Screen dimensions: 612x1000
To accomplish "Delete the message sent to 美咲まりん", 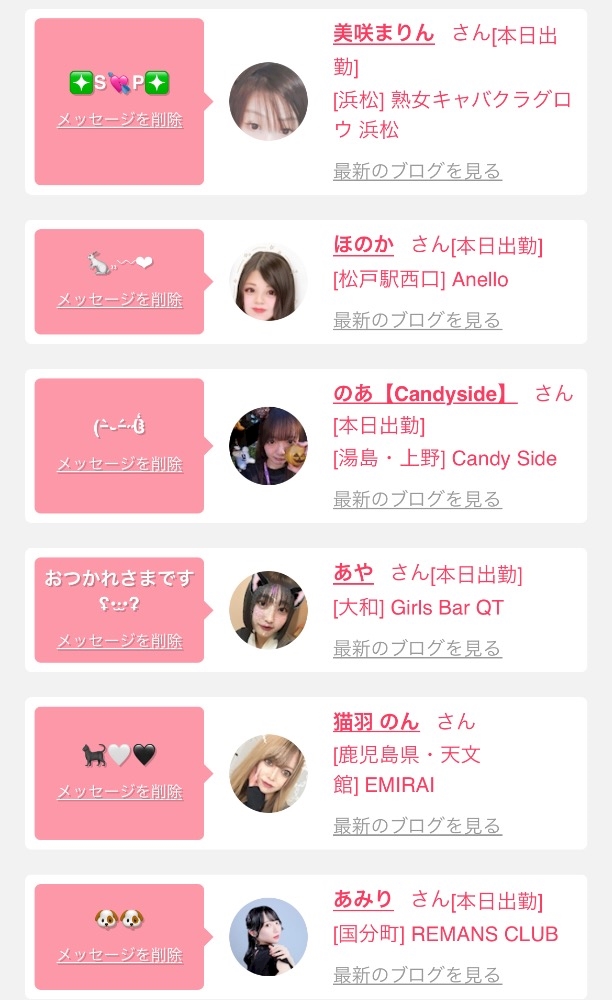I will pyautogui.click(x=120, y=120).
